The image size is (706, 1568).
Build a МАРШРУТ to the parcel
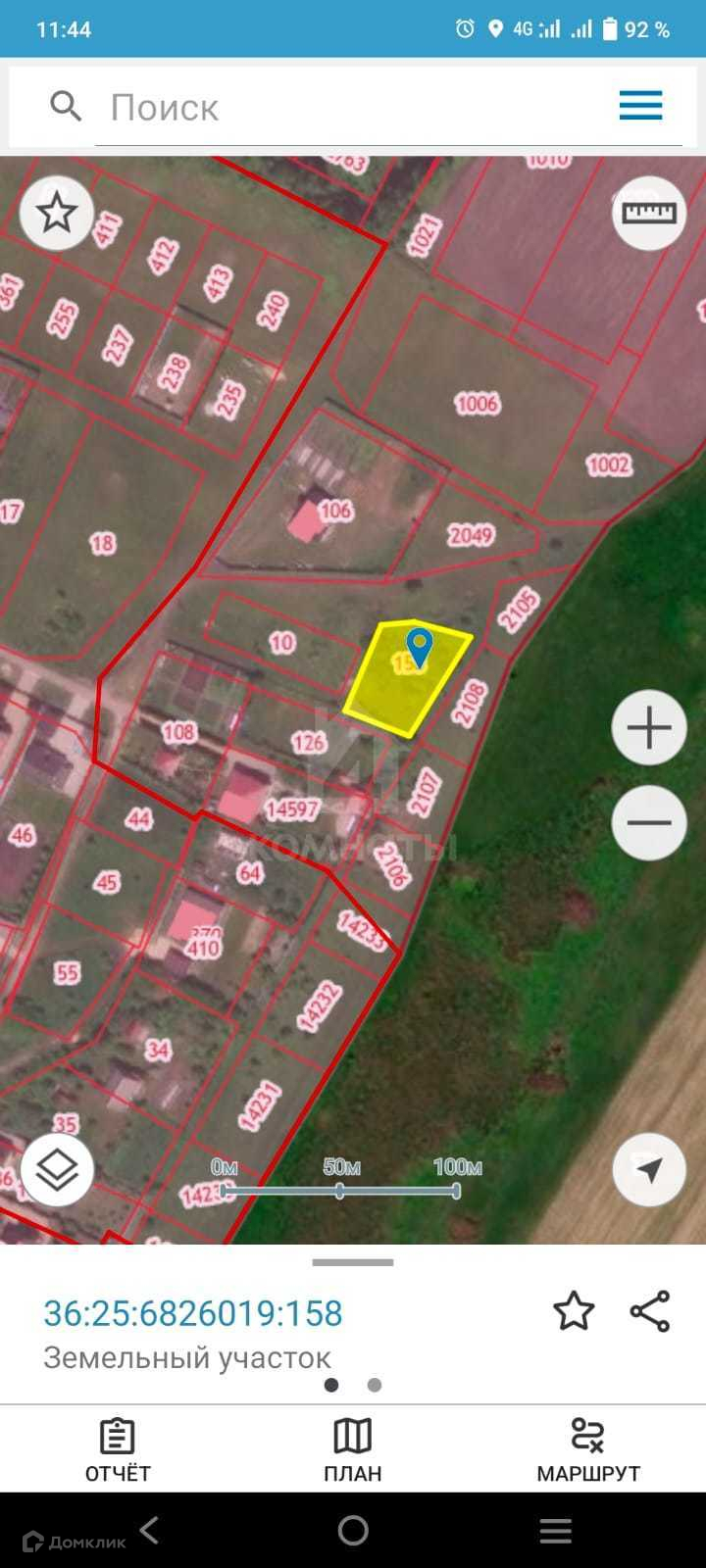[587, 1449]
